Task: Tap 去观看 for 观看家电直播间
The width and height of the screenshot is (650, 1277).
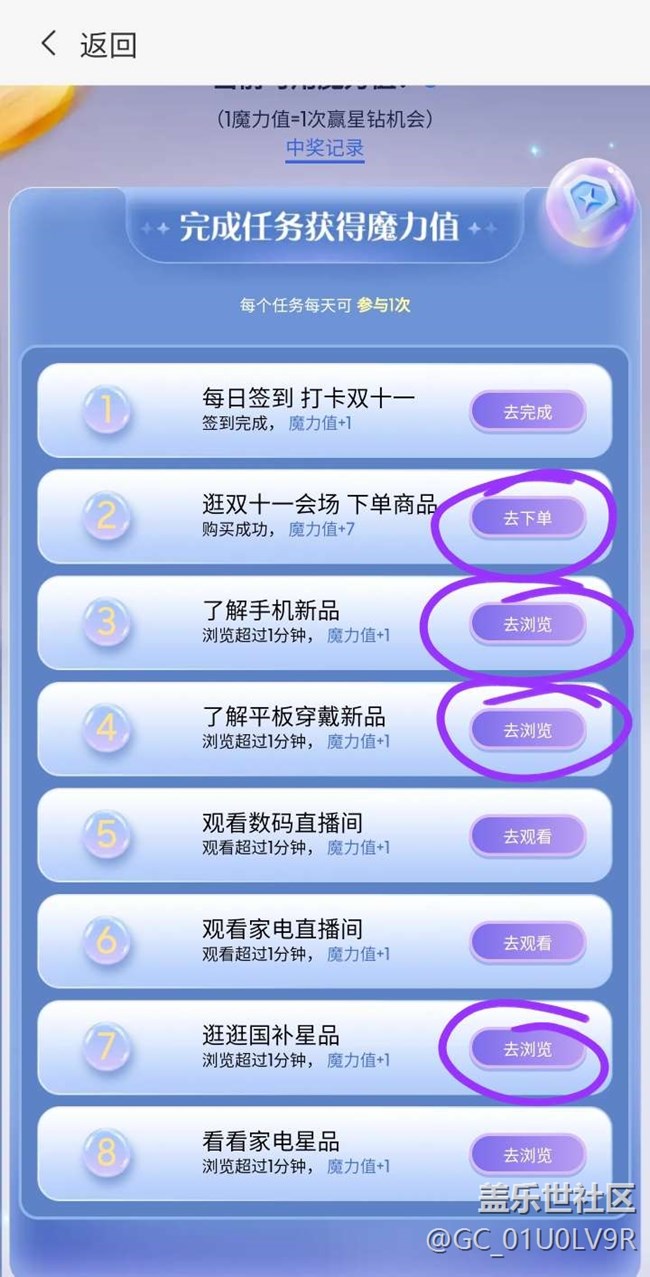Action: [527, 943]
